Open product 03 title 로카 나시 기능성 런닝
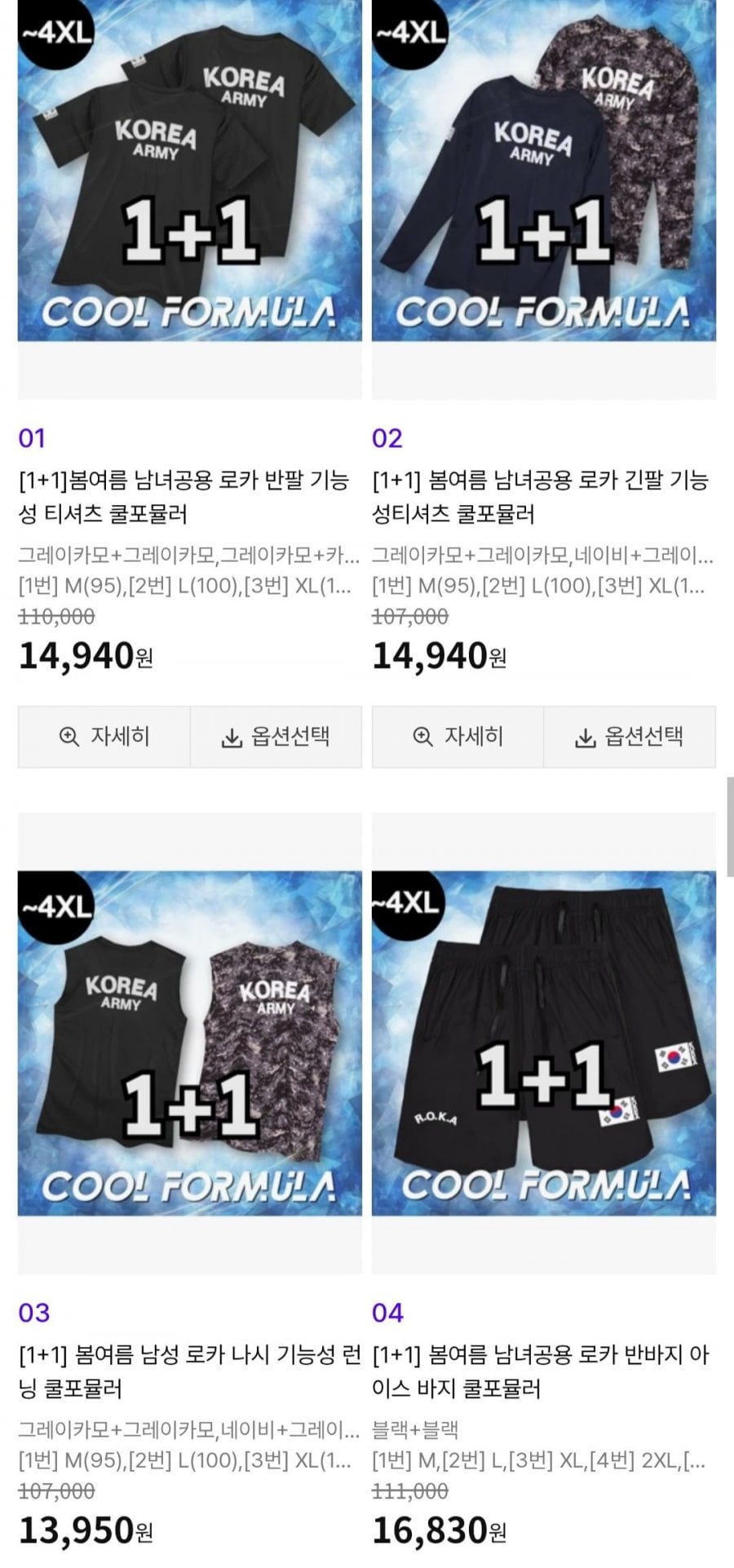 click(x=189, y=1371)
